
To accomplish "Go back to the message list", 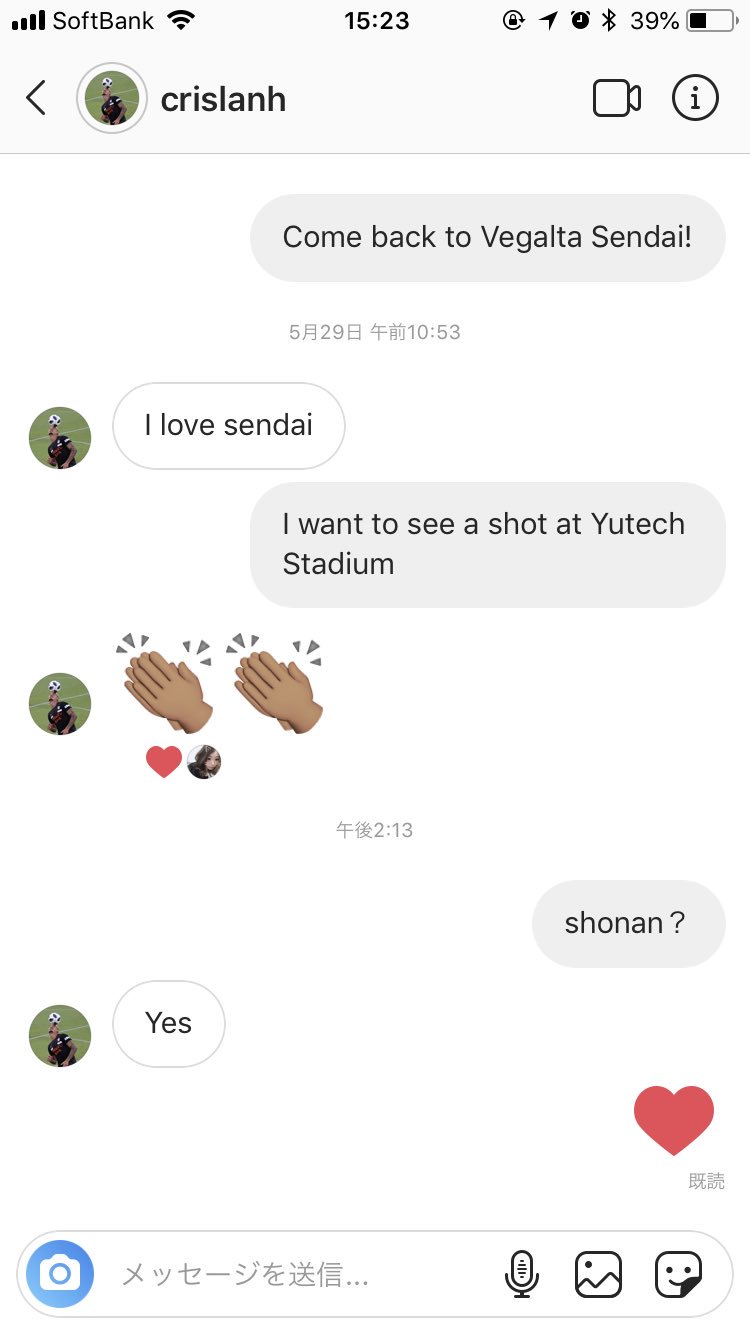I will pos(36,98).
